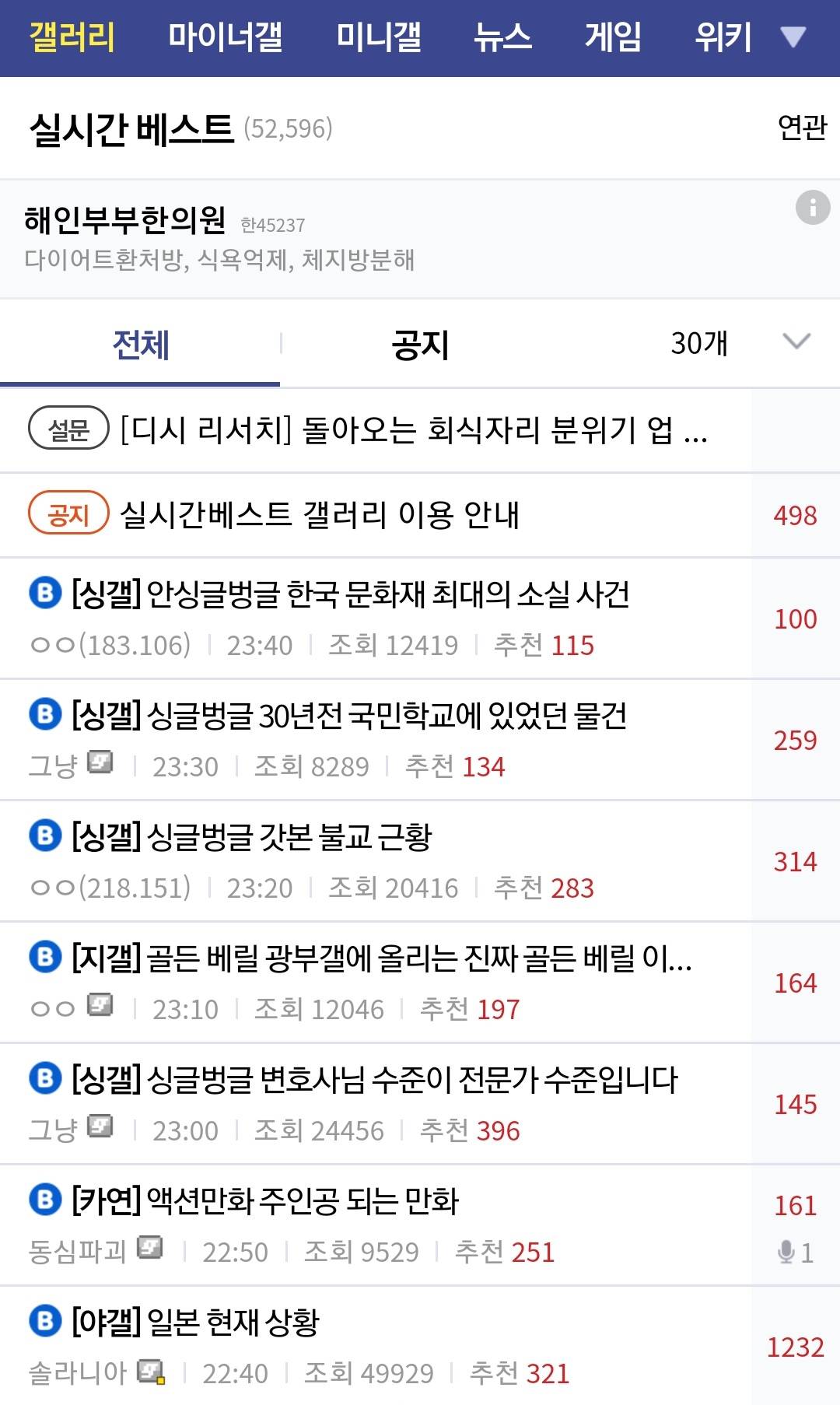
Task: Open post 30년전 국민학교에 있었던 물건
Action: (x=350, y=717)
